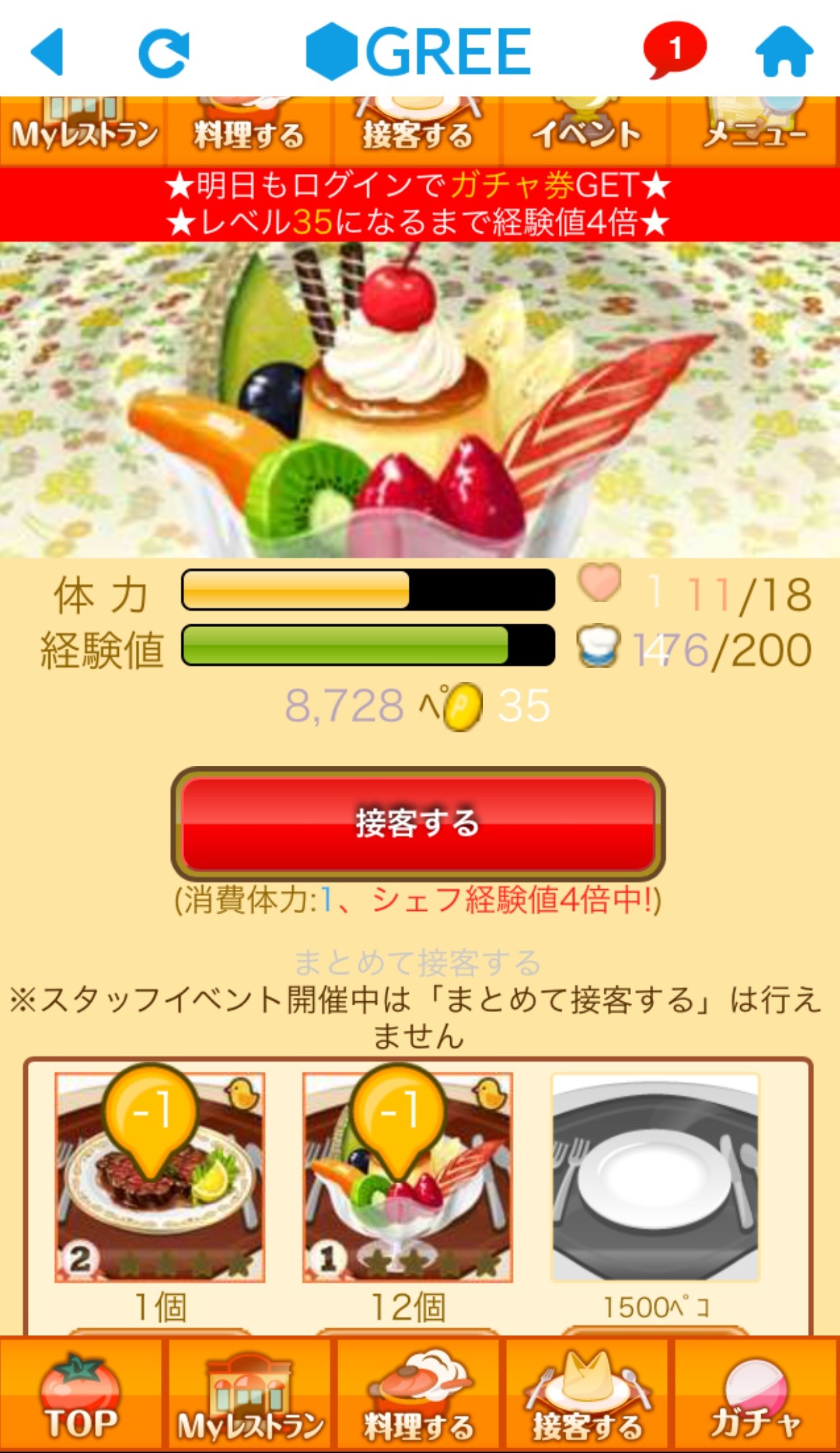
Task: Tap the red 接客する button
Action: pos(418,823)
